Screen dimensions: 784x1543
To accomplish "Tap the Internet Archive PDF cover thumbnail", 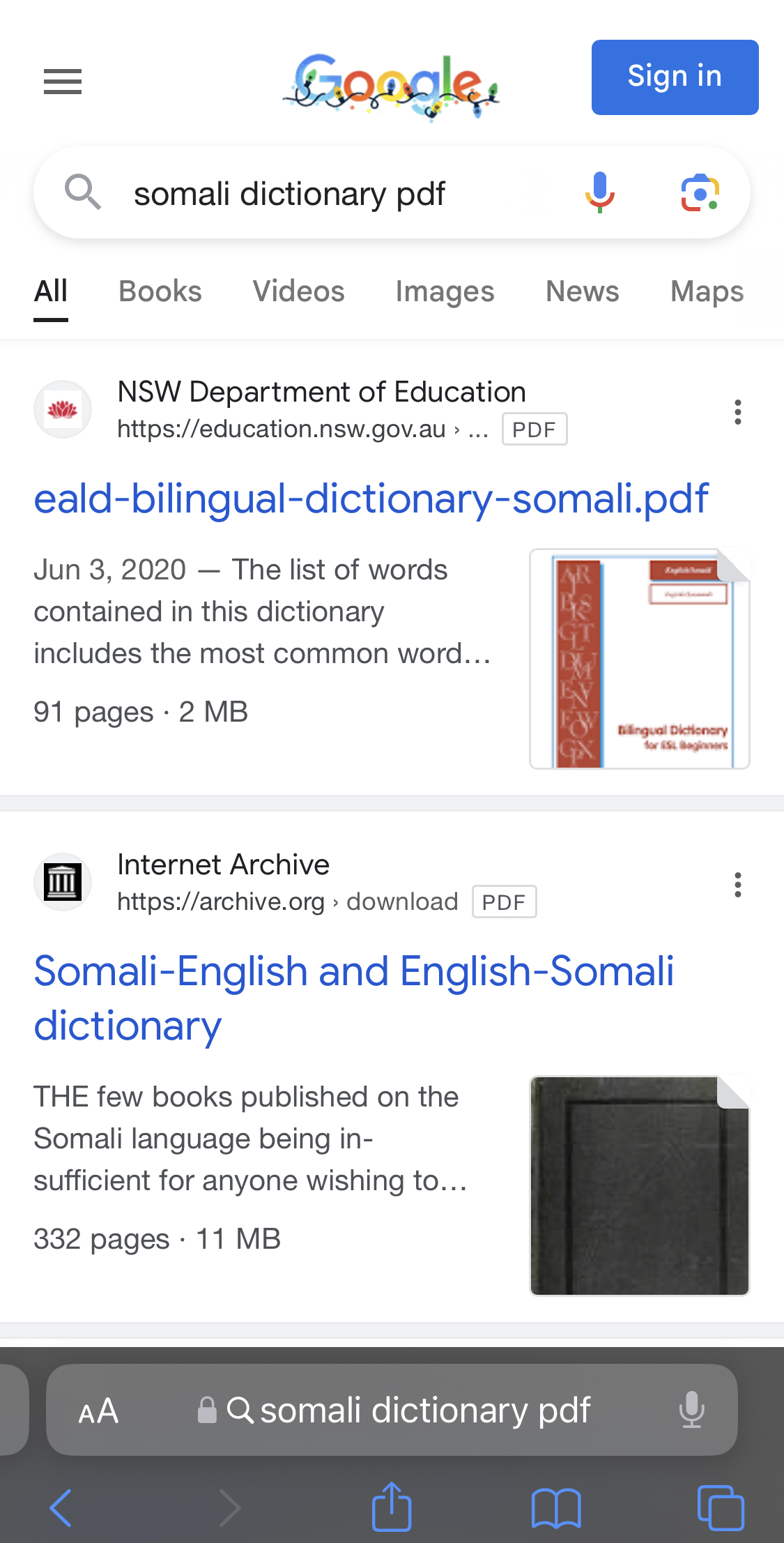I will click(x=639, y=1186).
